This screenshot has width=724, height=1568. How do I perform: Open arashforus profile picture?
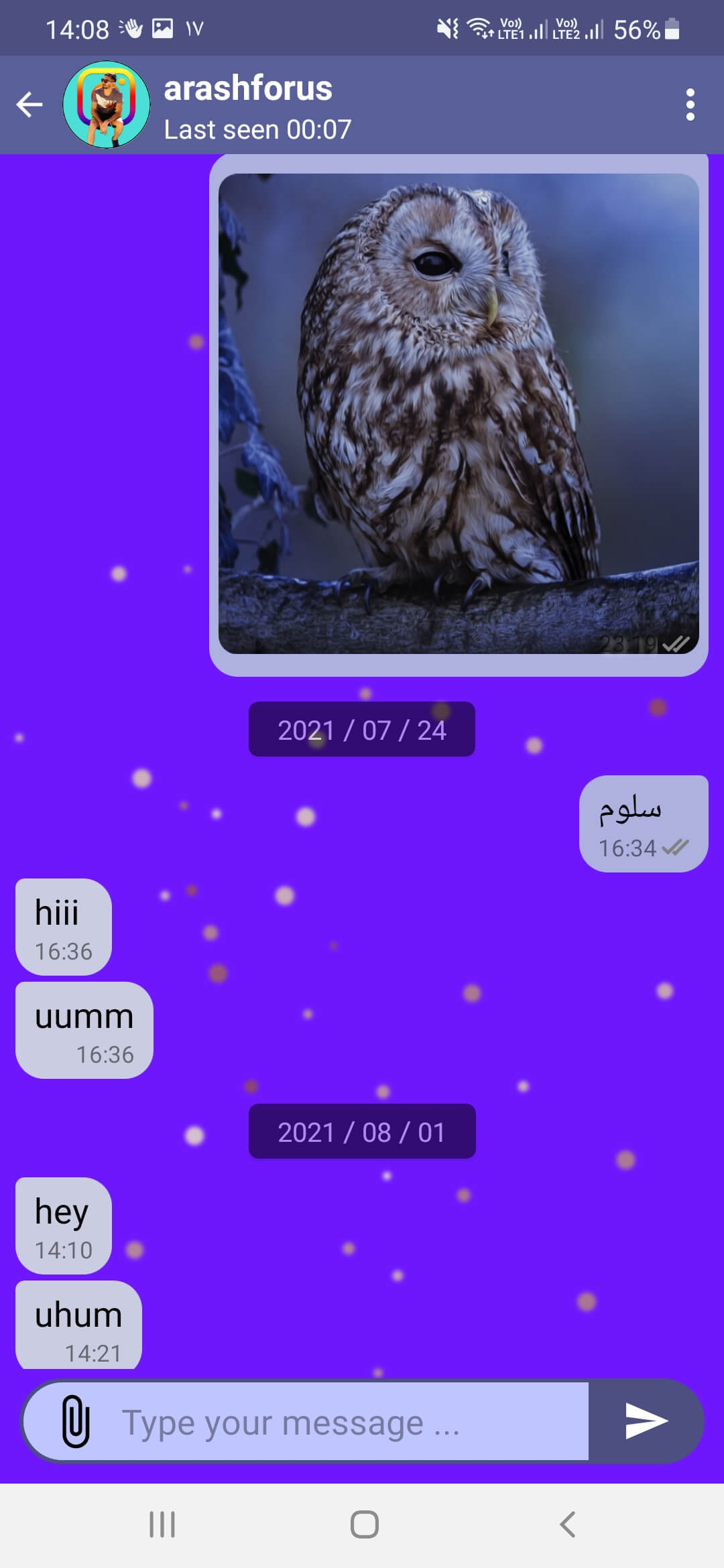(x=107, y=105)
